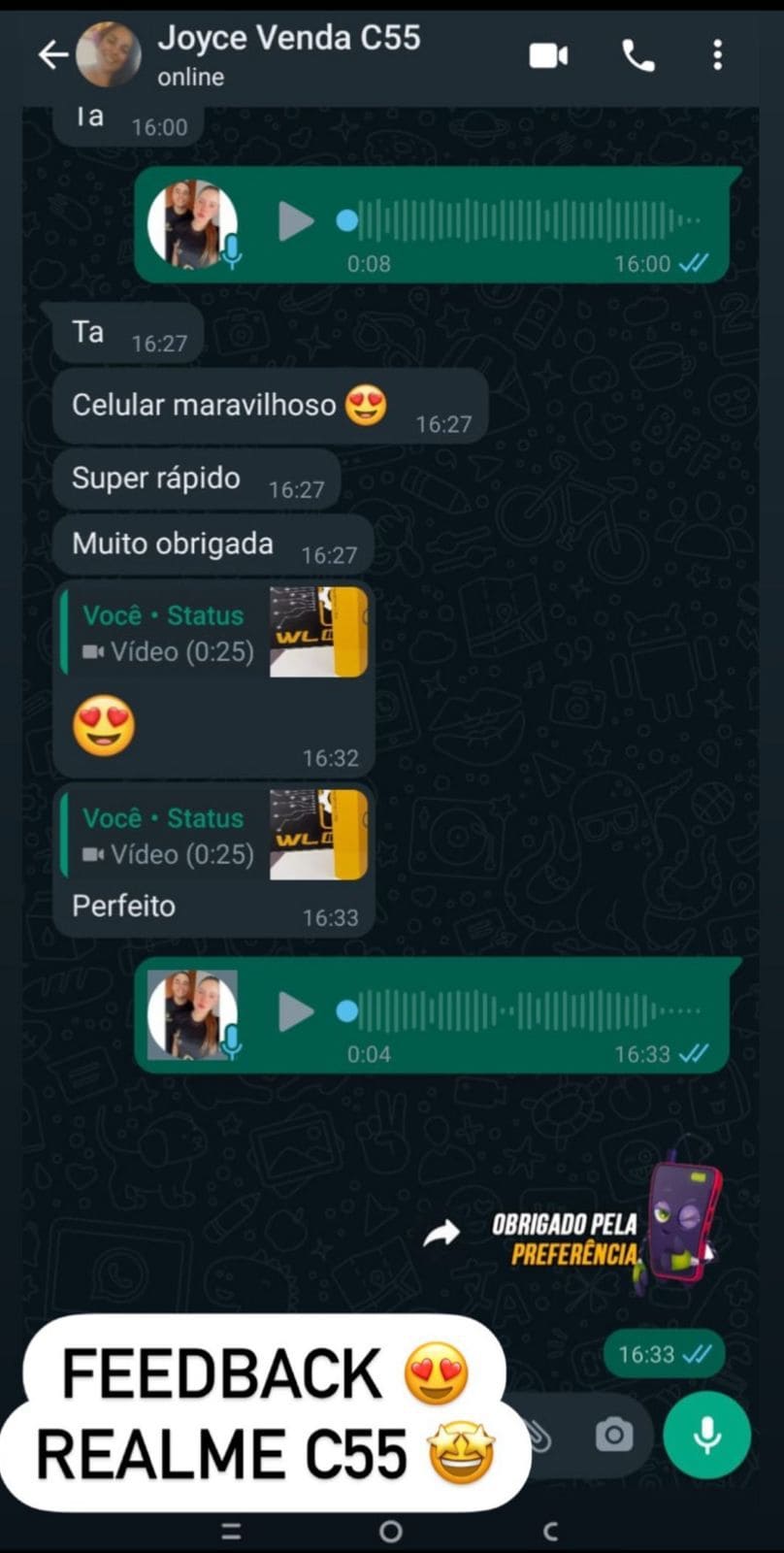
Task: Play the 0:04 voice message
Action: point(295,1011)
